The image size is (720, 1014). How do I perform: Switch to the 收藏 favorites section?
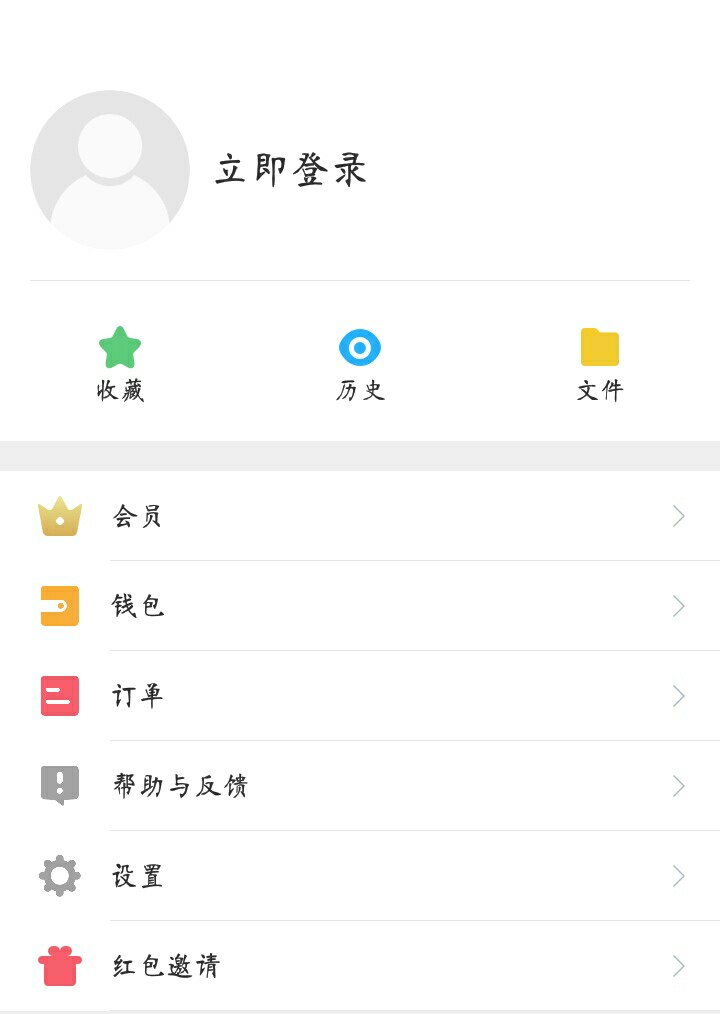120,392
